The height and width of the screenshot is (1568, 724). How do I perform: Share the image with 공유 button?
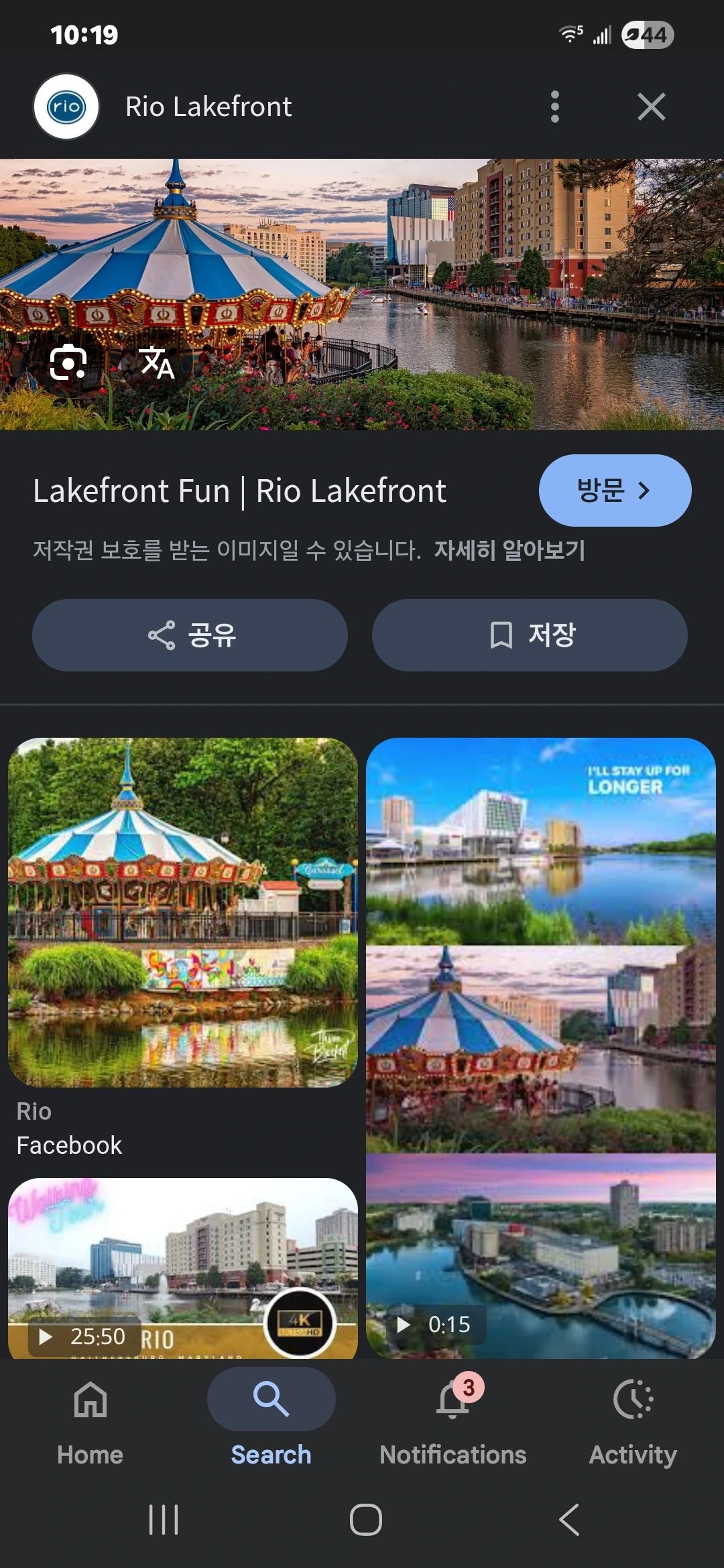(x=190, y=635)
